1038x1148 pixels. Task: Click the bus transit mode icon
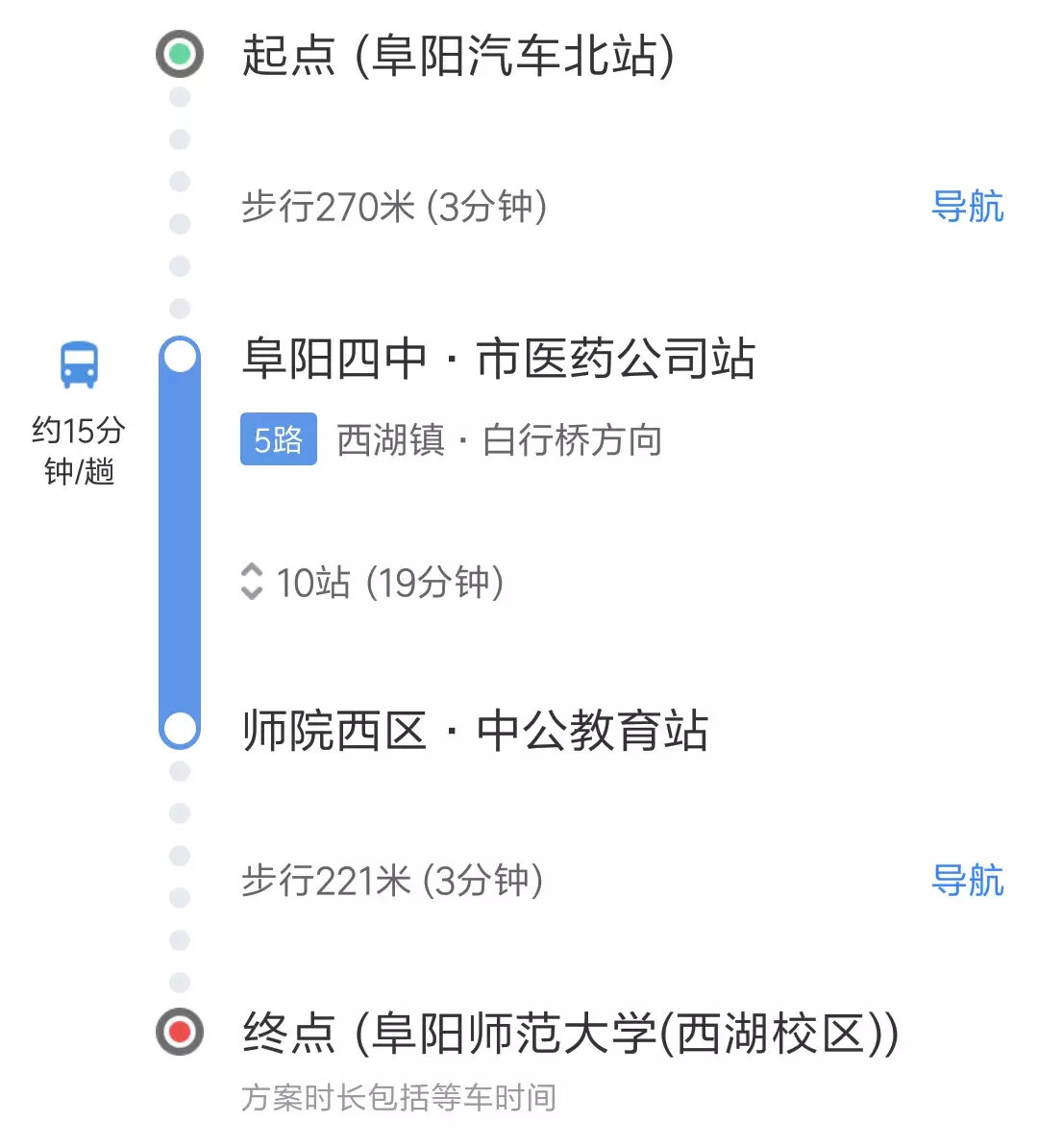pyautogui.click(x=78, y=366)
